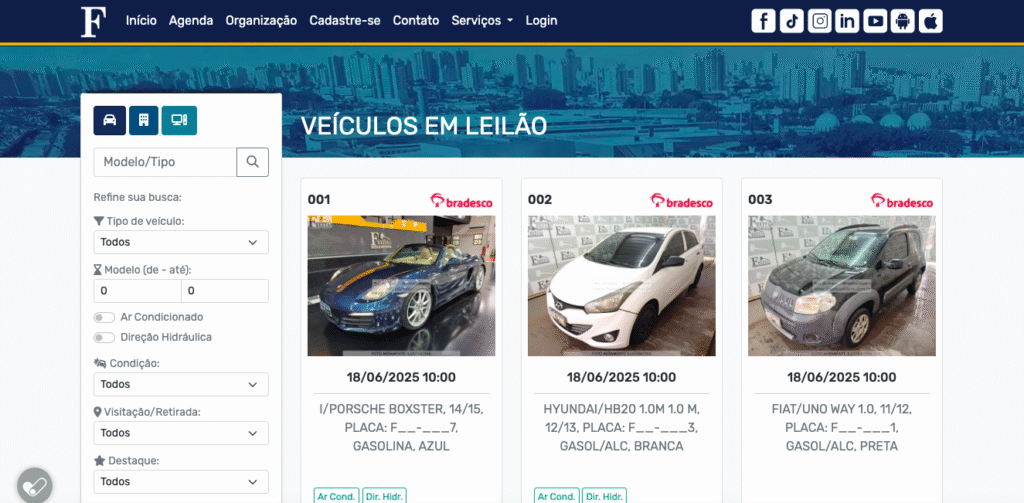
Task: Expand the Serviços dropdown menu
Action: coord(482,20)
